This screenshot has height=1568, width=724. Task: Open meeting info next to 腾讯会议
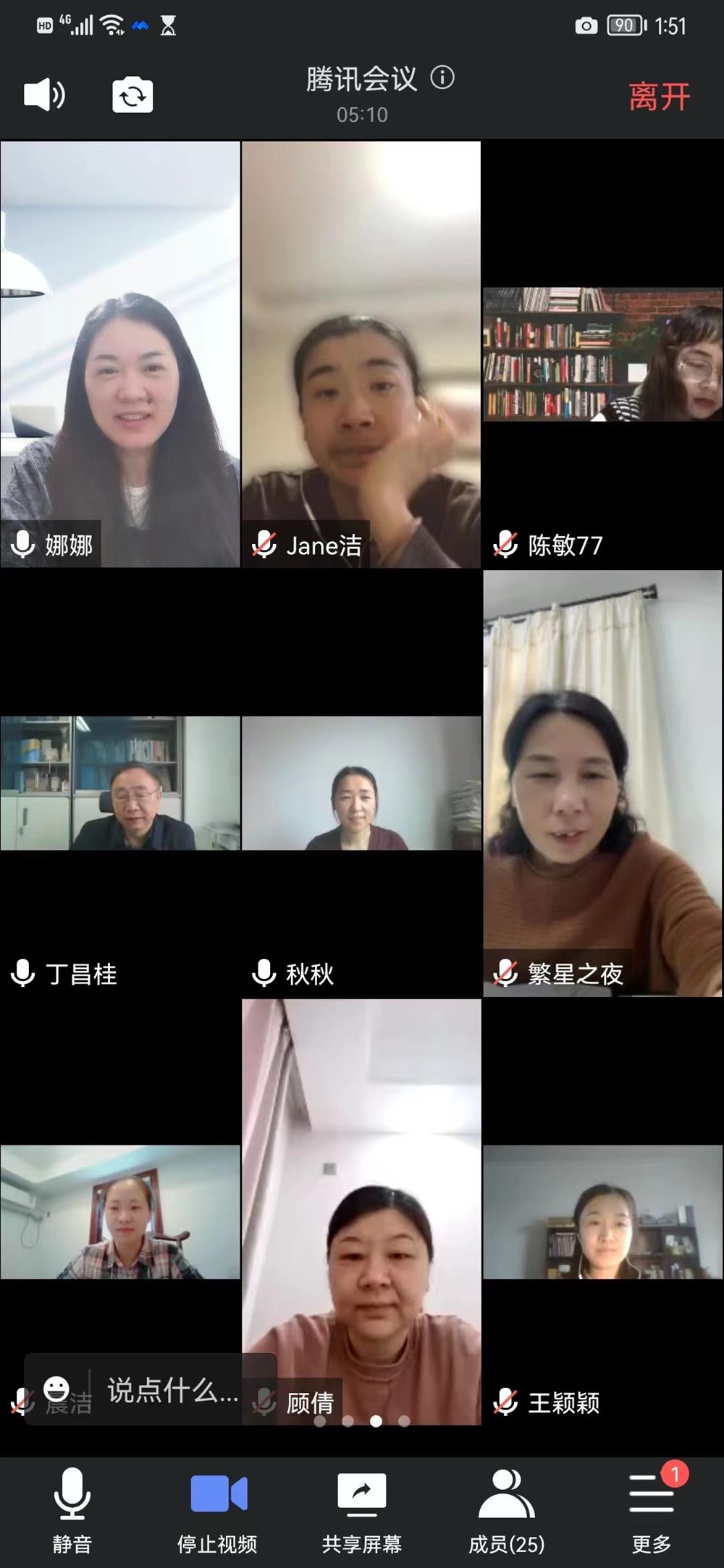[x=442, y=77]
